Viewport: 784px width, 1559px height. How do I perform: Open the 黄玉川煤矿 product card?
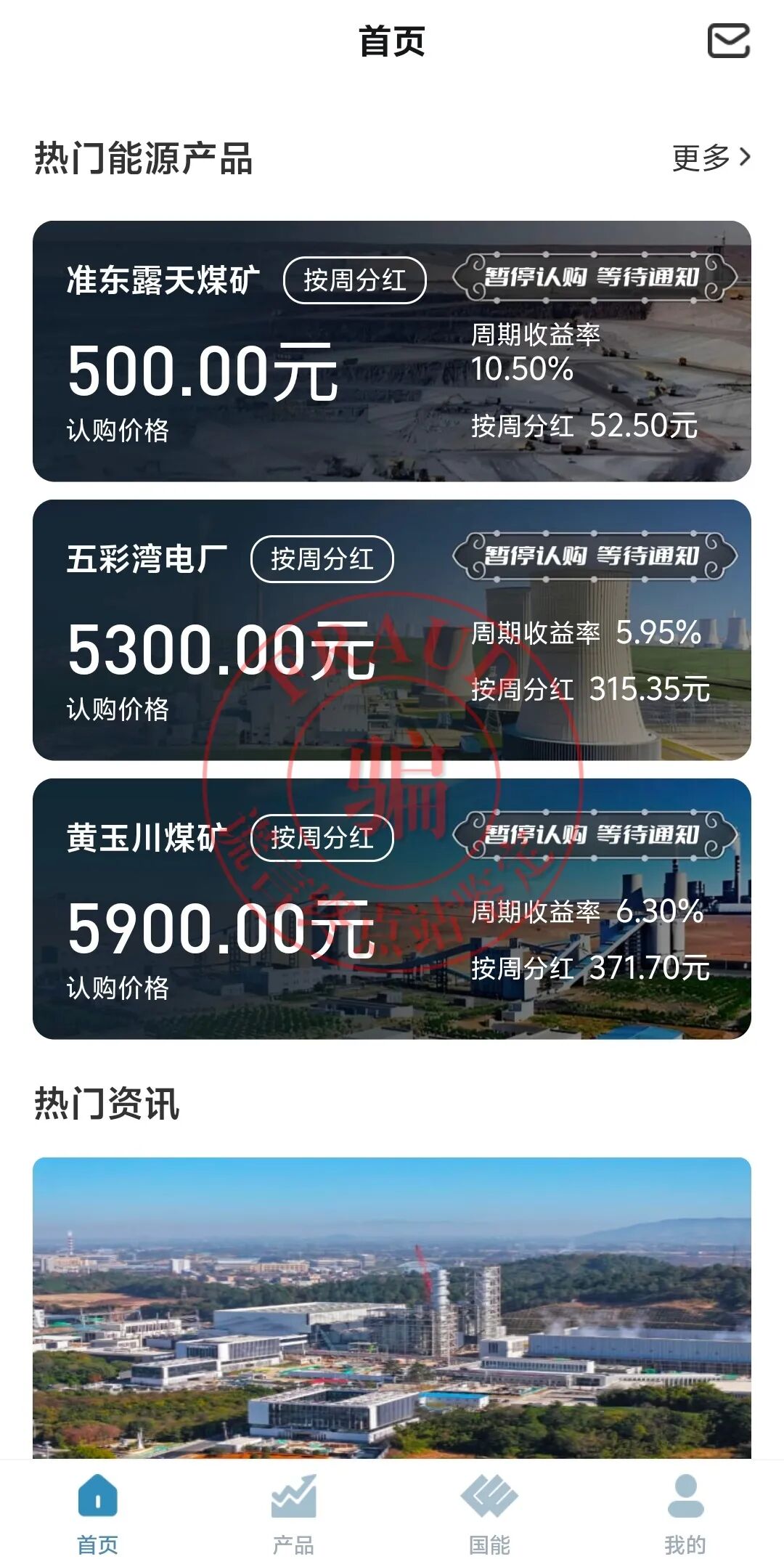pyautogui.click(x=392, y=909)
